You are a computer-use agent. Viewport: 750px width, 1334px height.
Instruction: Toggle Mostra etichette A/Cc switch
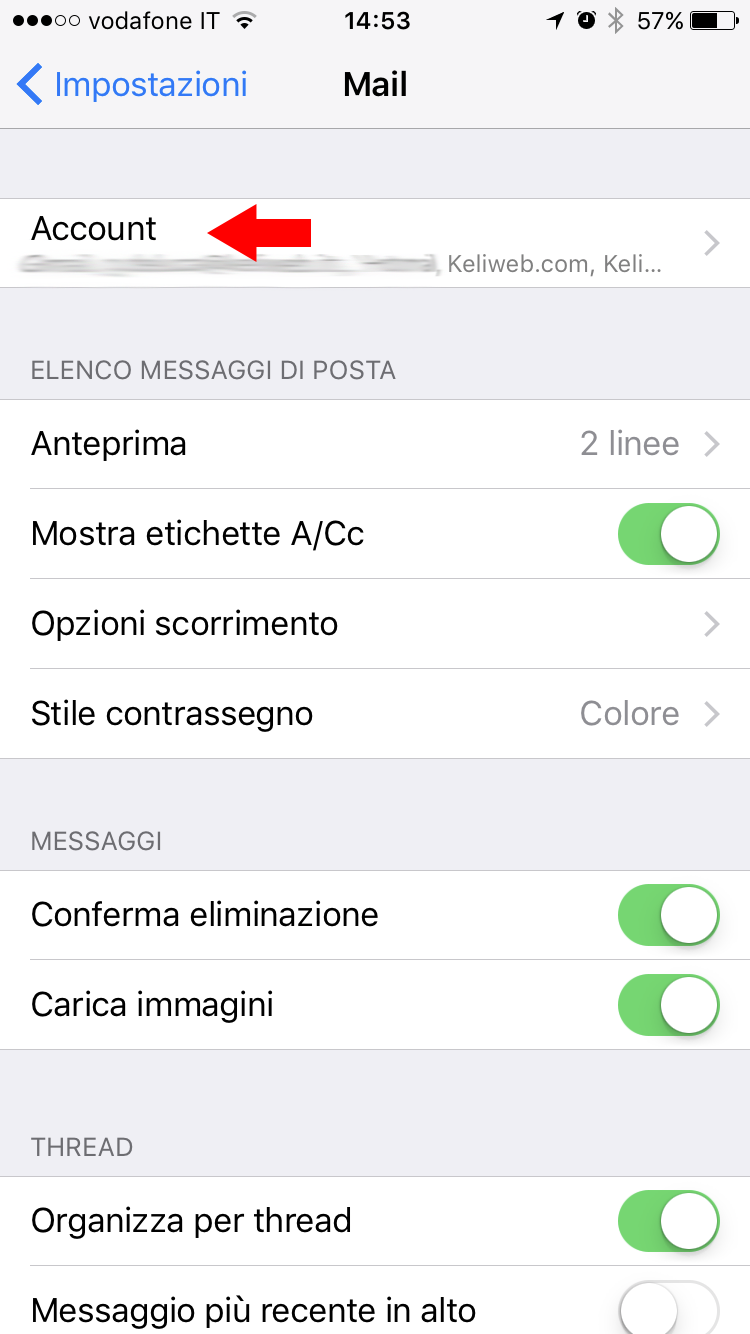click(669, 534)
